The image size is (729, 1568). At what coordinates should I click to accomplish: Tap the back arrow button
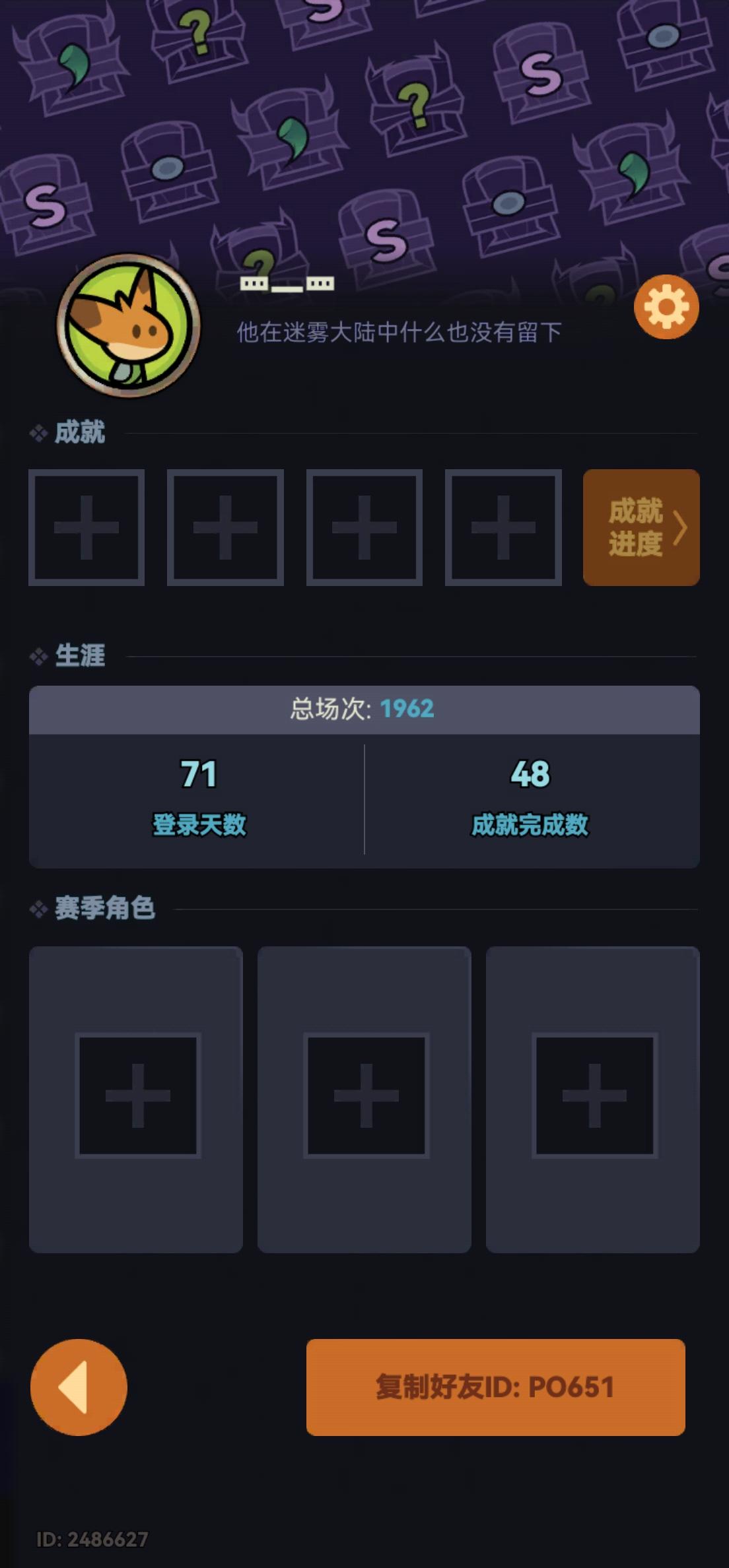[78, 1388]
